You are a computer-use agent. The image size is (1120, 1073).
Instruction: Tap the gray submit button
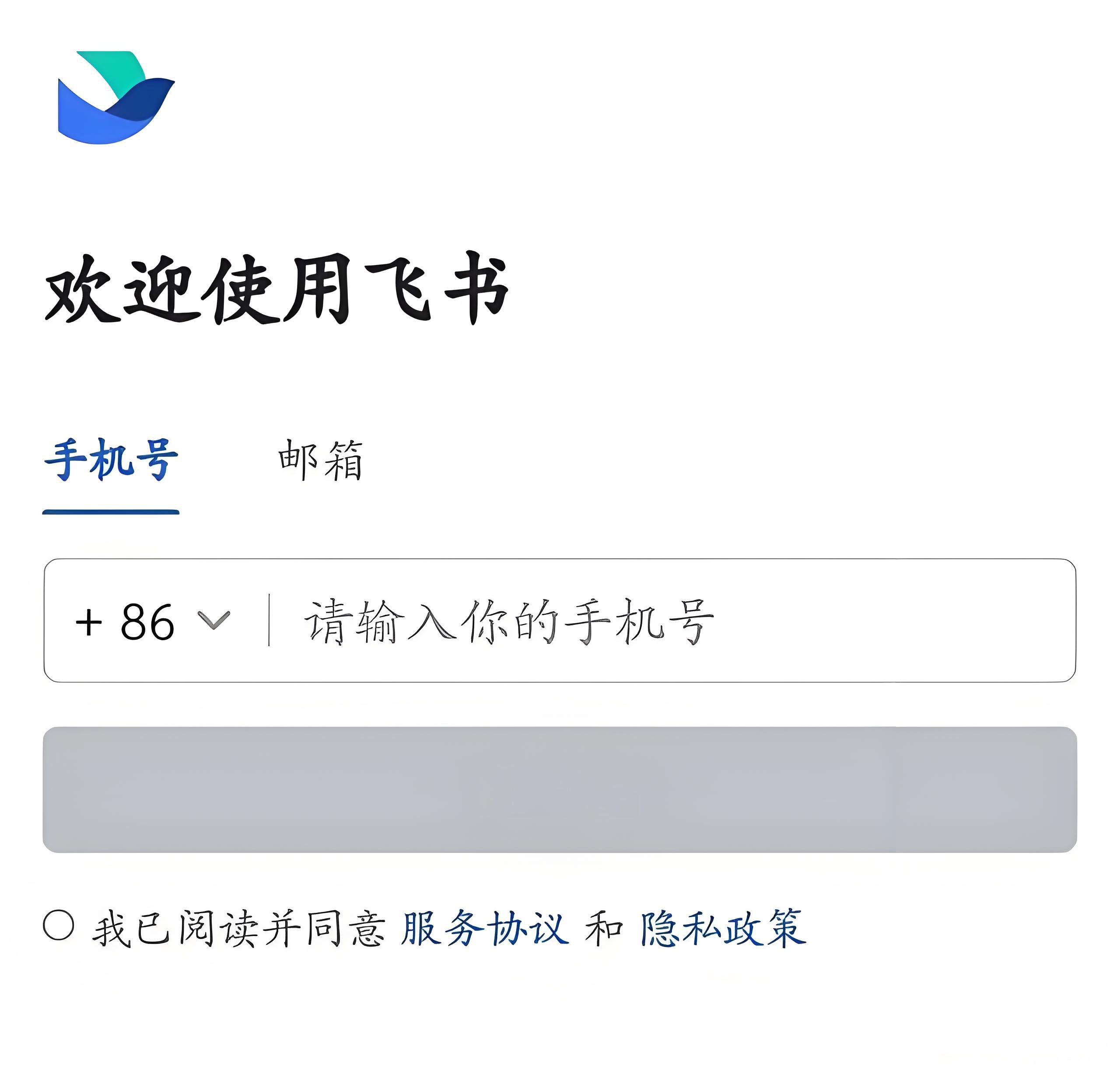tap(560, 789)
